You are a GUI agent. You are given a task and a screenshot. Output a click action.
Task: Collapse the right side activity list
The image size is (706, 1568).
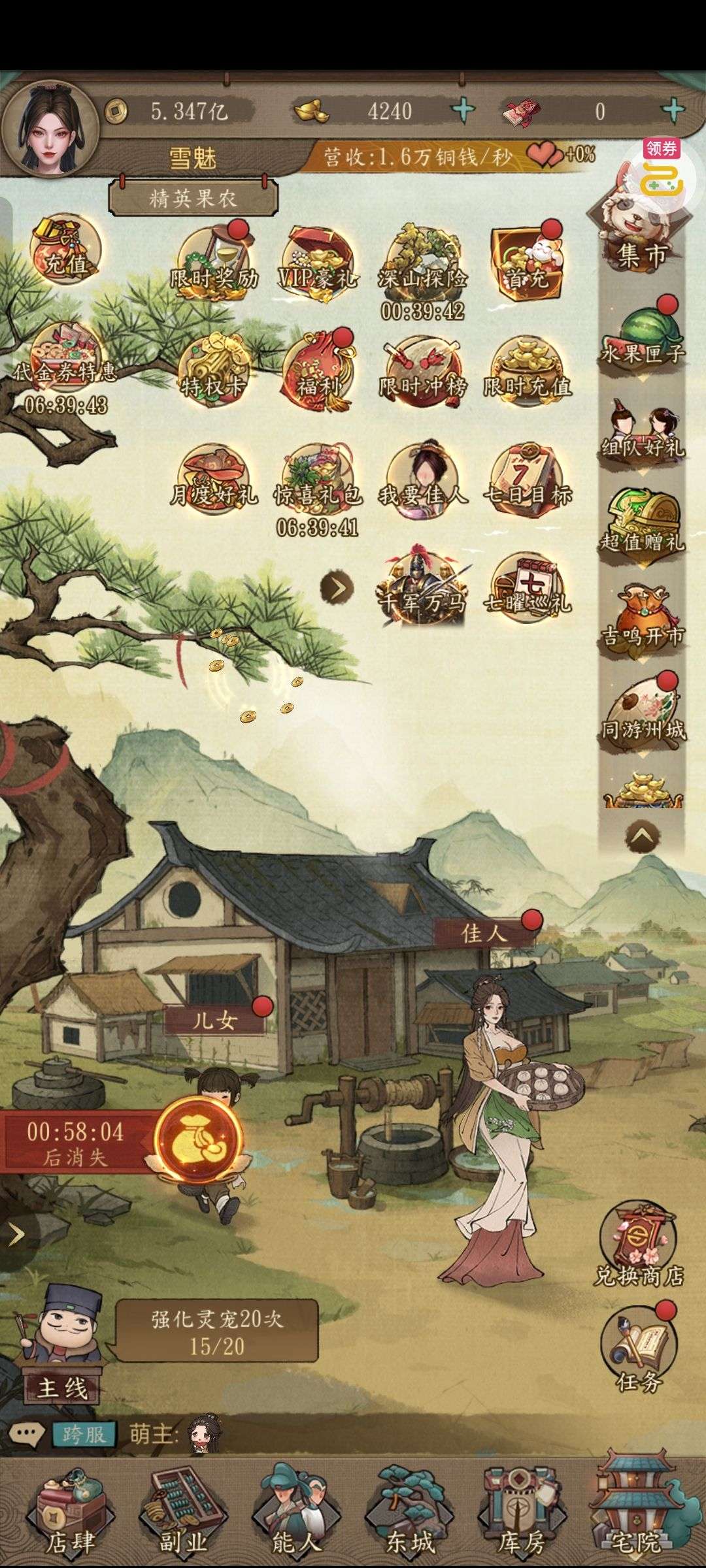click(643, 836)
